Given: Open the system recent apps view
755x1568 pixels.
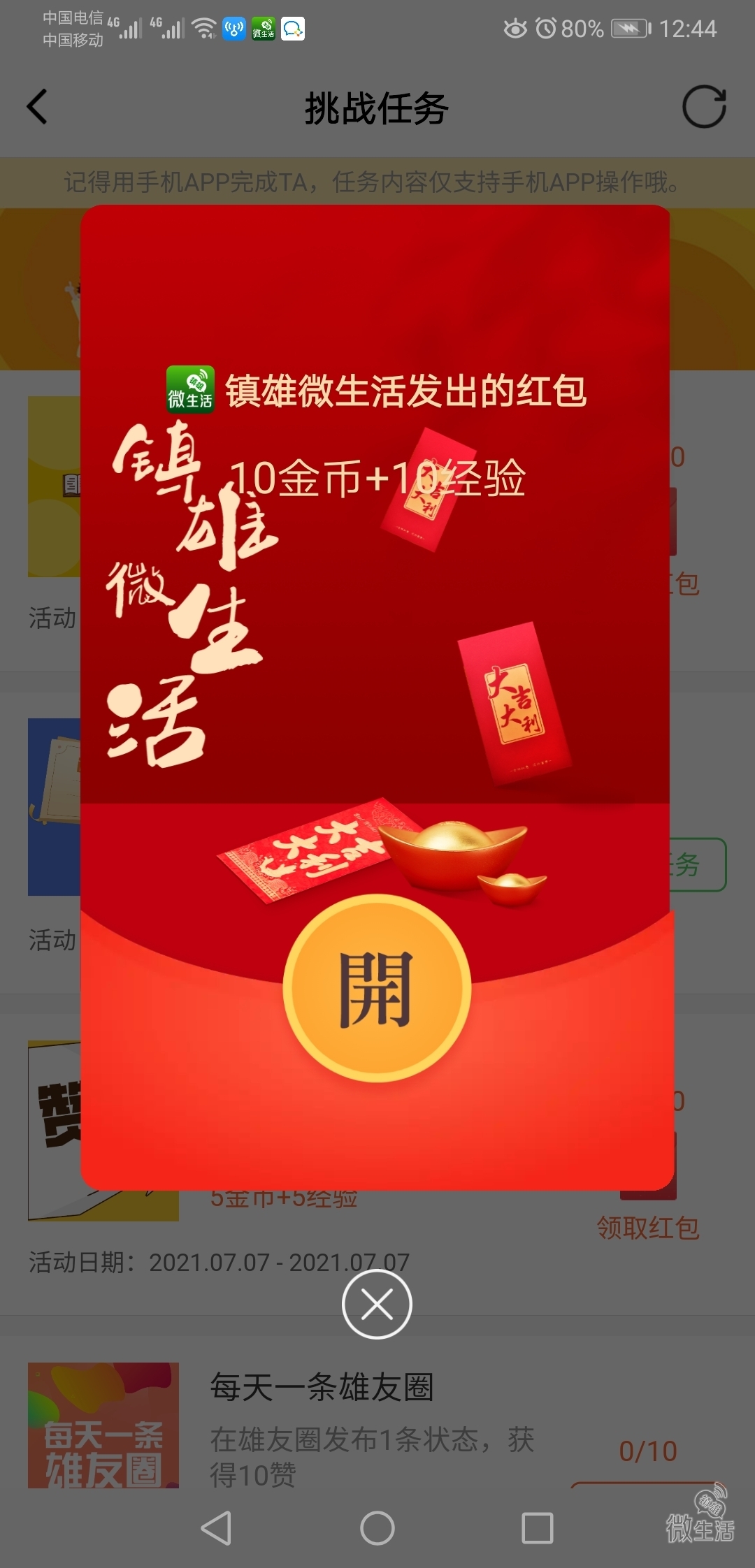Looking at the screenshot, I should tap(537, 1528).
